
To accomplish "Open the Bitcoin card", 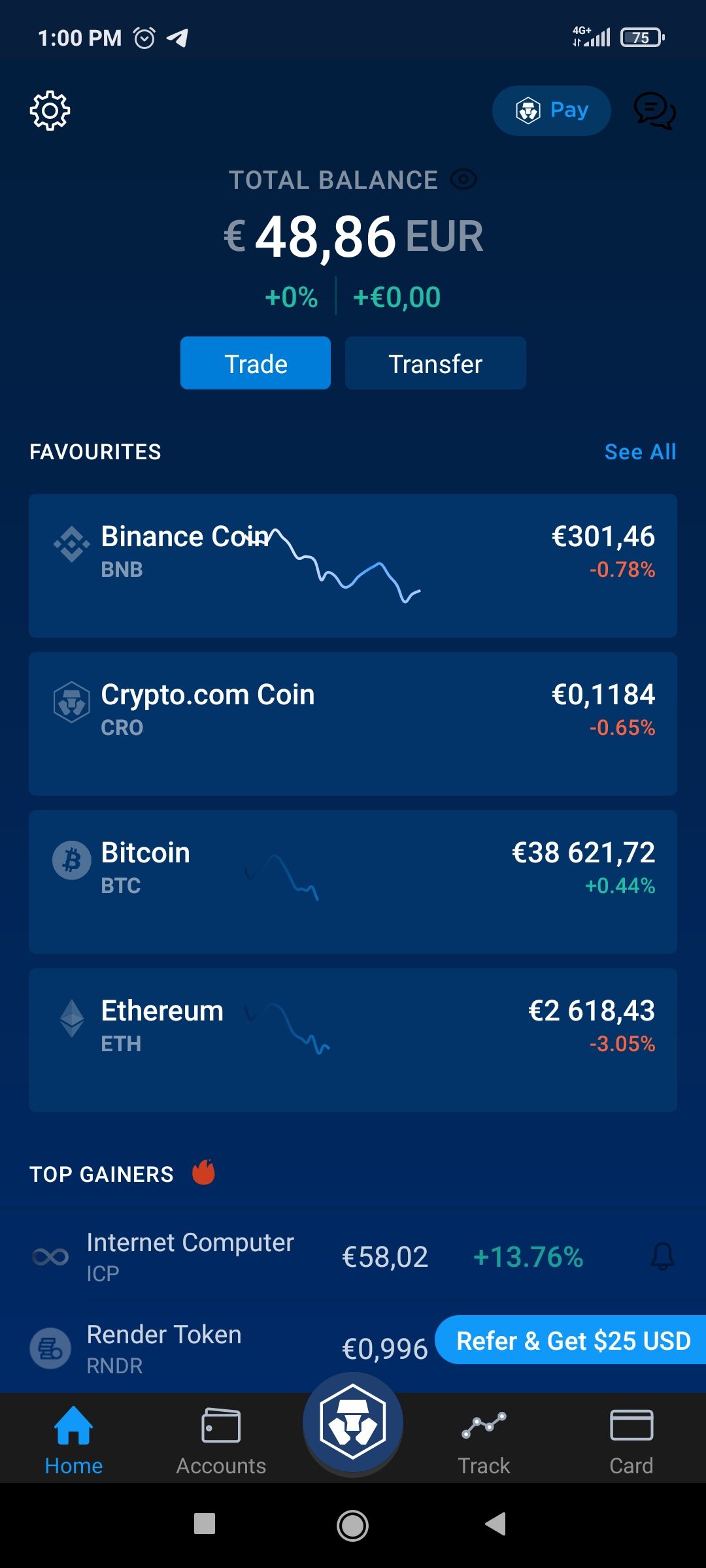I will tap(353, 882).
